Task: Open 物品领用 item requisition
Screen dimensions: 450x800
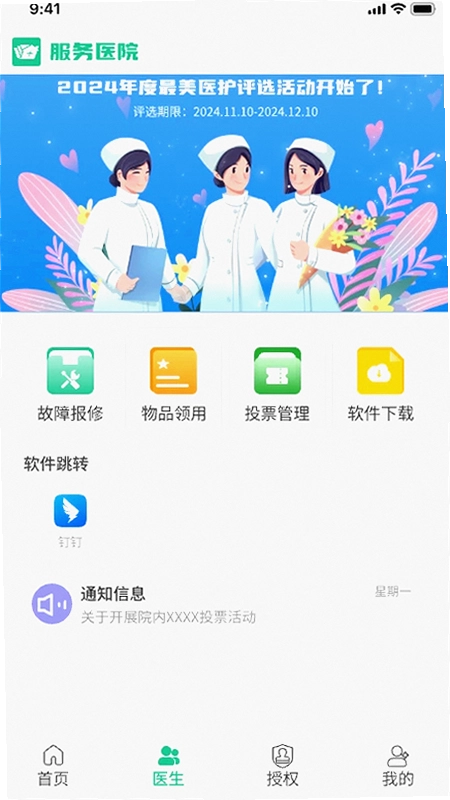Action: [x=173, y=384]
